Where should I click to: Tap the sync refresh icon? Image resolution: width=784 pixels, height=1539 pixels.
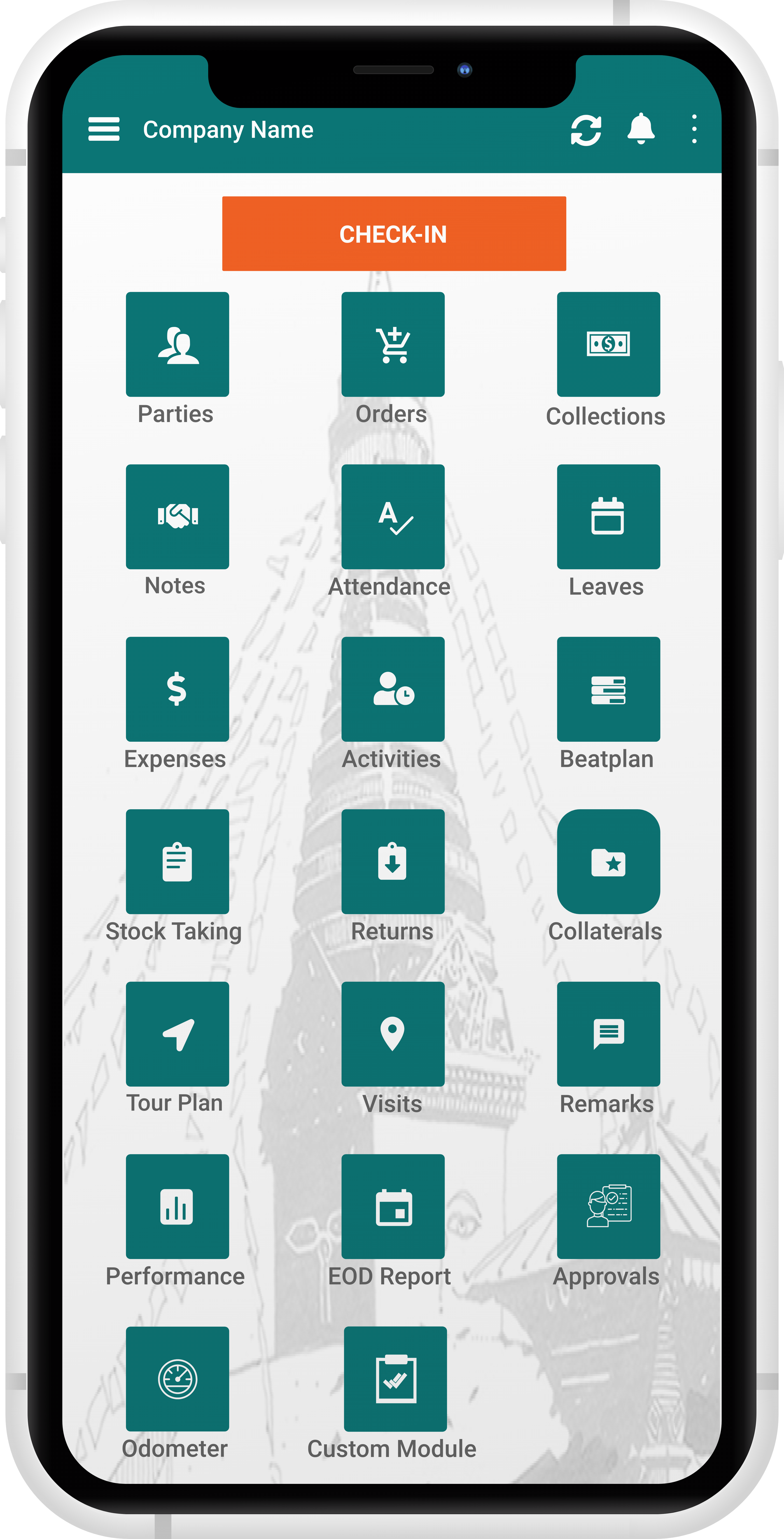tap(586, 130)
